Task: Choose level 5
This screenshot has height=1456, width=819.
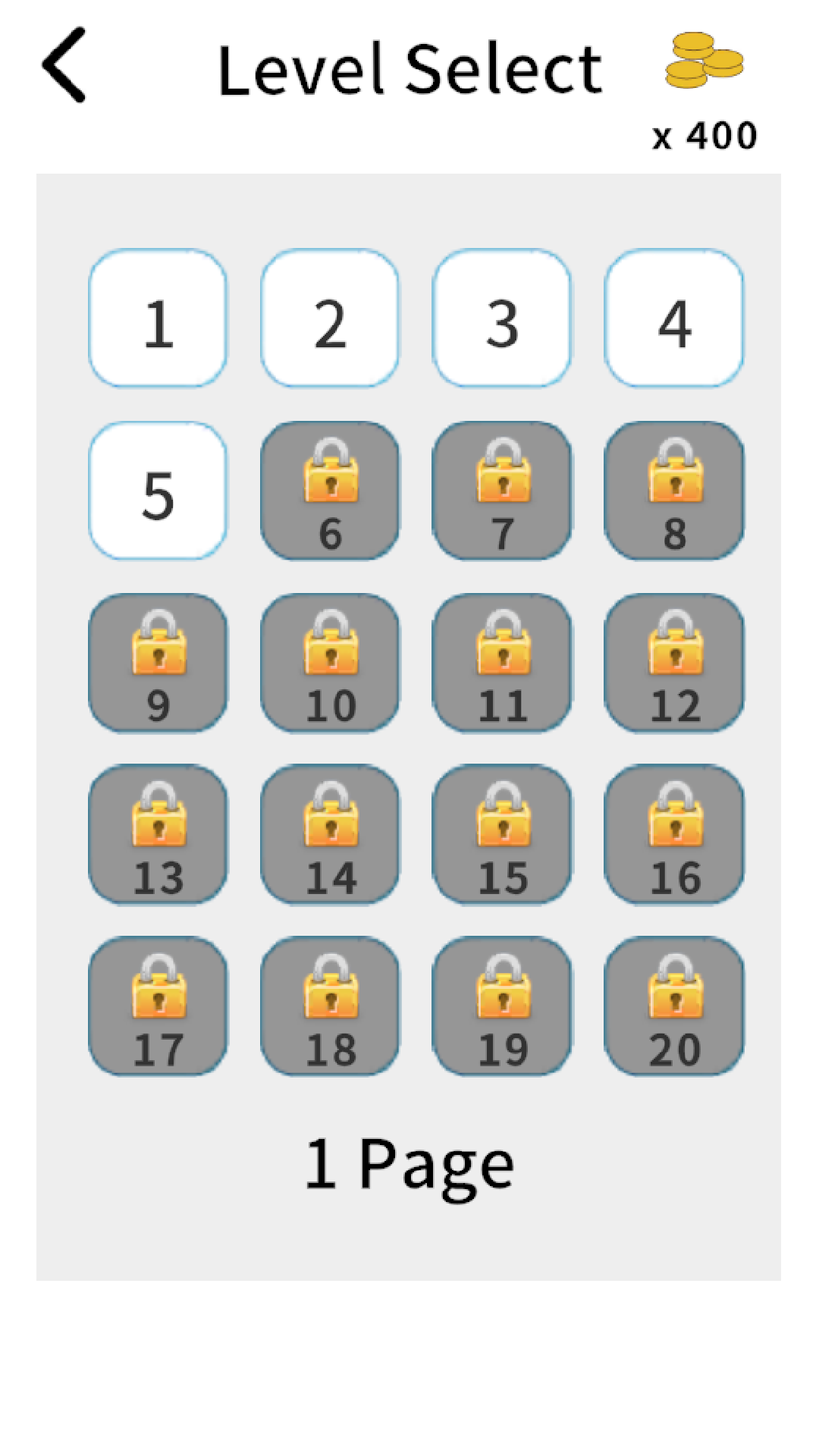Action: [x=158, y=491]
